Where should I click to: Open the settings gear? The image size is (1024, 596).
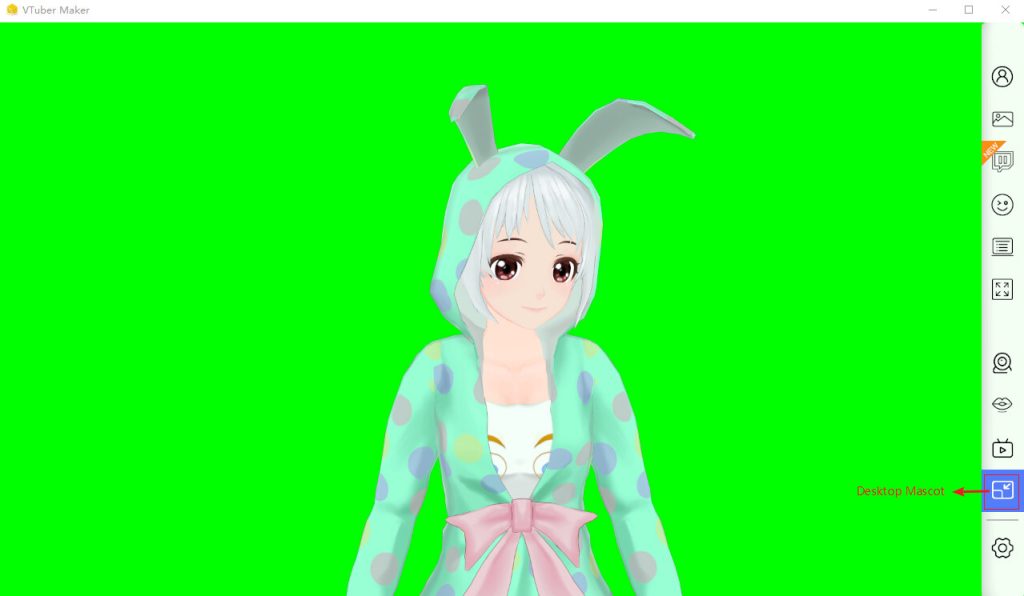coord(1002,548)
